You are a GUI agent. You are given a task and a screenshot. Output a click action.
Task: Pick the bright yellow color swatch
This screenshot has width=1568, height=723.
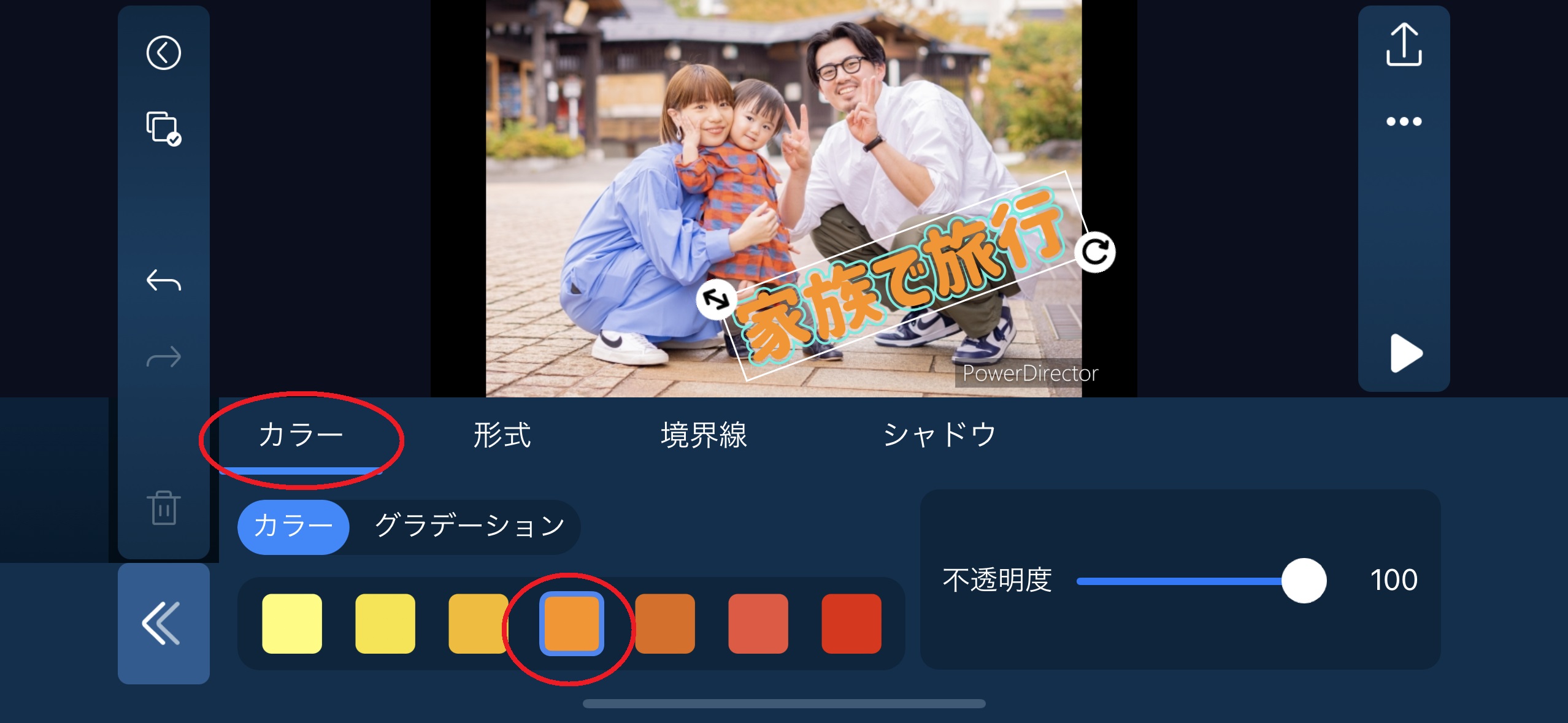[x=385, y=623]
